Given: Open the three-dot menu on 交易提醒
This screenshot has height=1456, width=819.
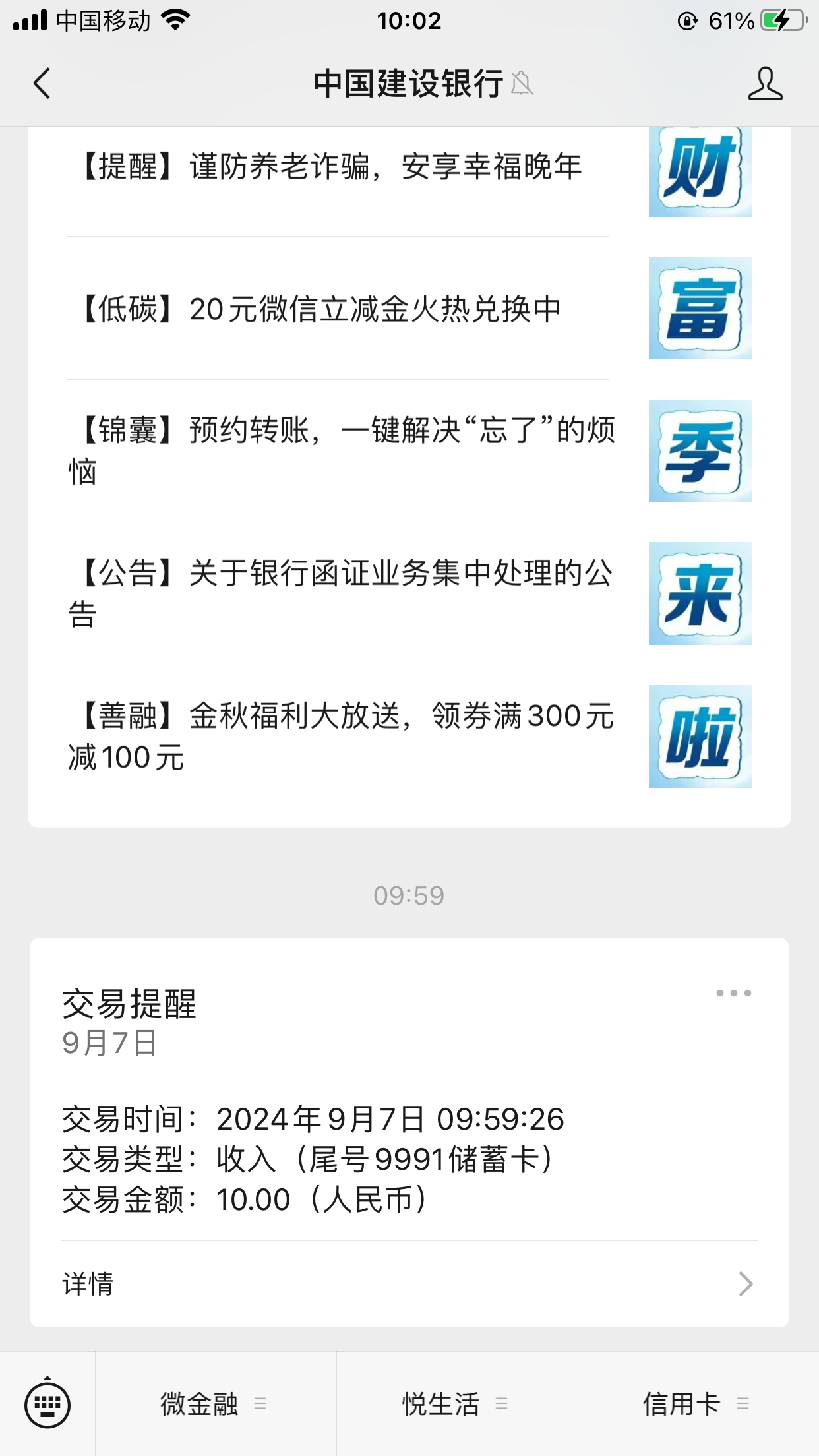Looking at the screenshot, I should [x=733, y=993].
